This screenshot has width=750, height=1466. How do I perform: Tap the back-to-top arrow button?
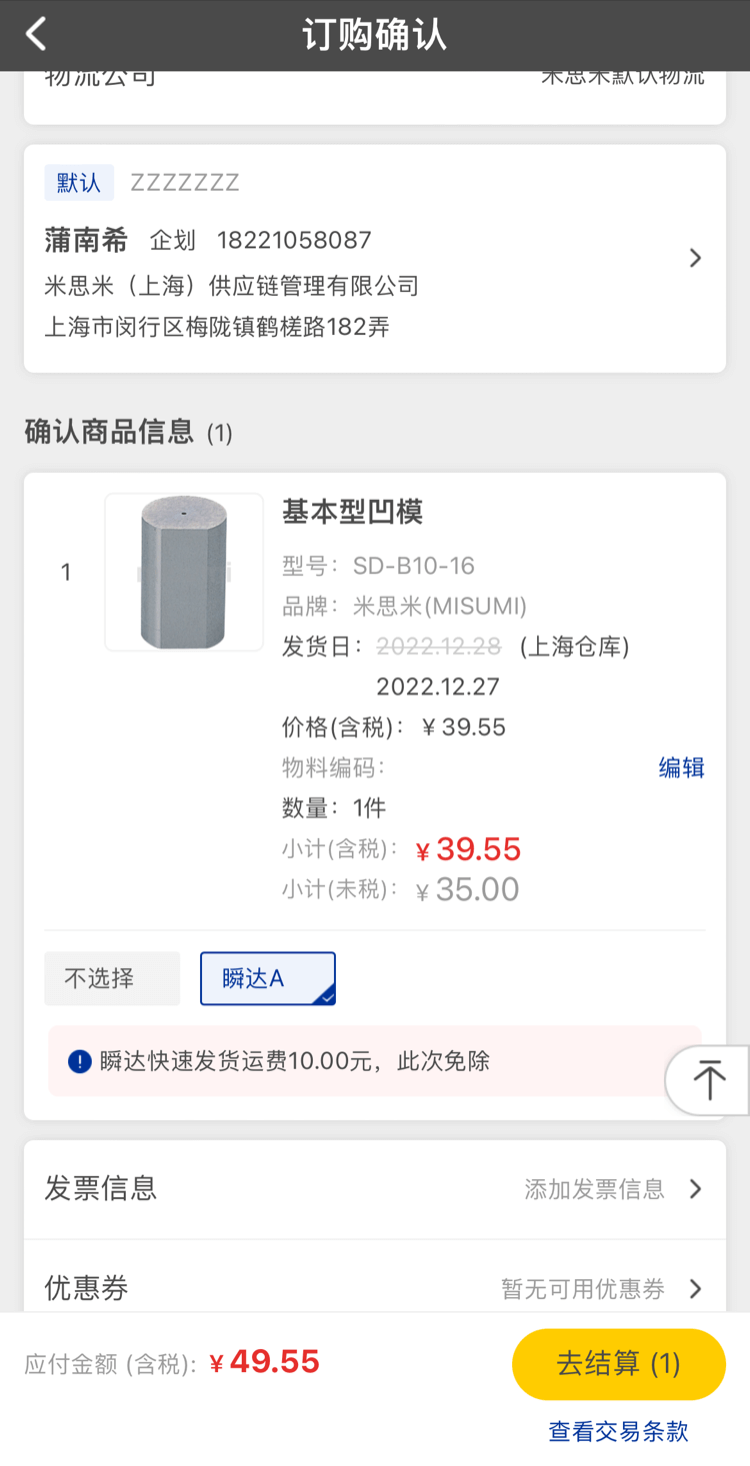pos(709,1081)
